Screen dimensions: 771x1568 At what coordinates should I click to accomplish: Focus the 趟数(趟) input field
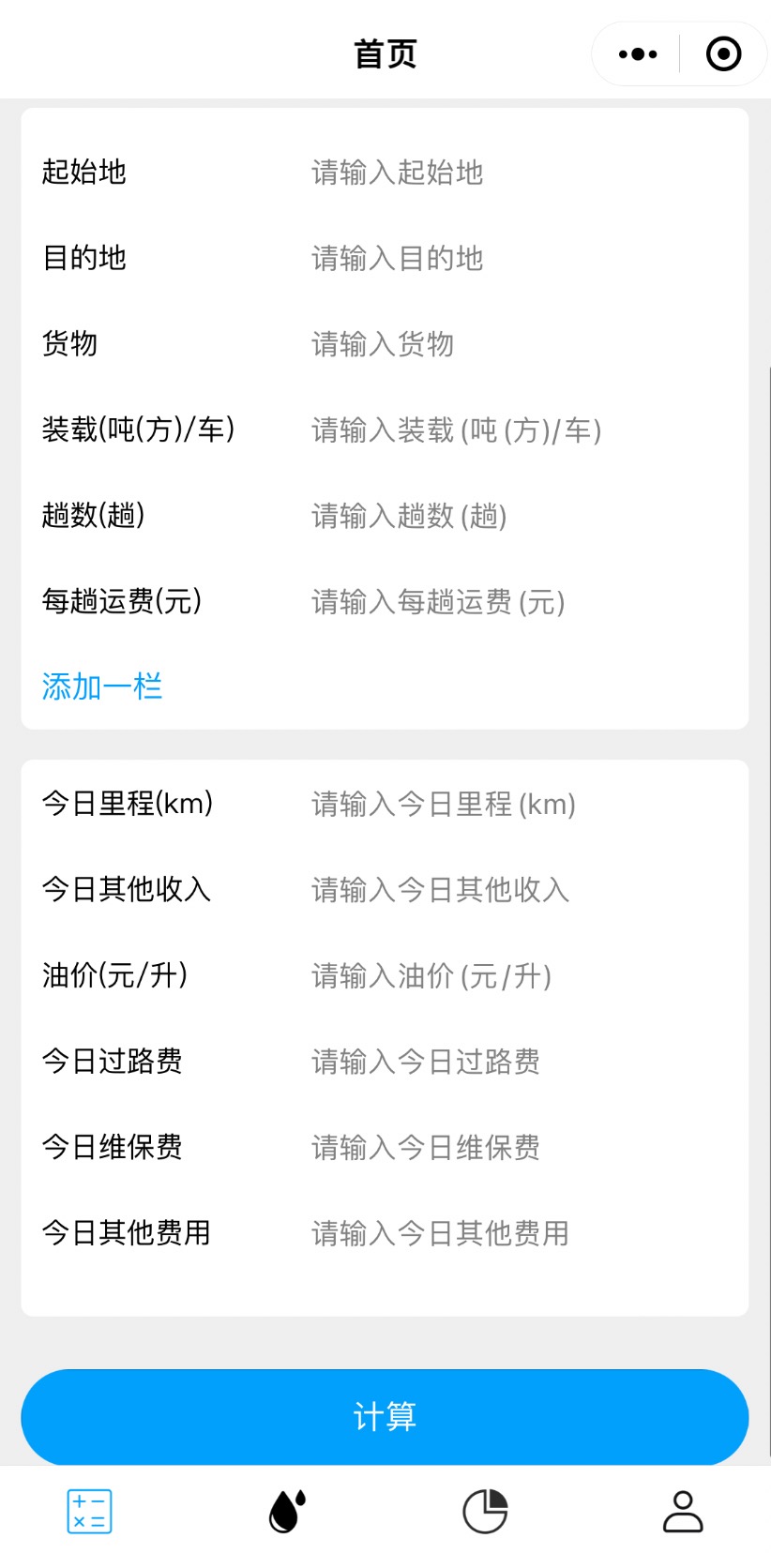(520, 516)
